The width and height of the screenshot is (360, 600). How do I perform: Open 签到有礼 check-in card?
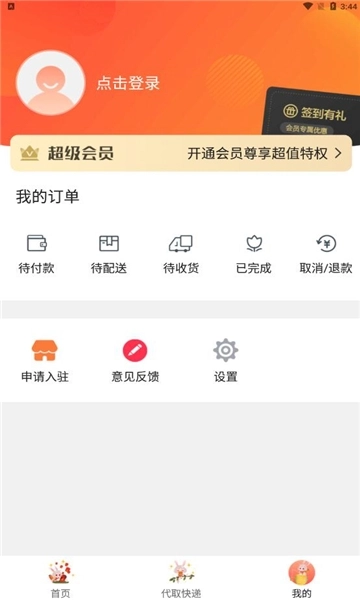tap(313, 114)
